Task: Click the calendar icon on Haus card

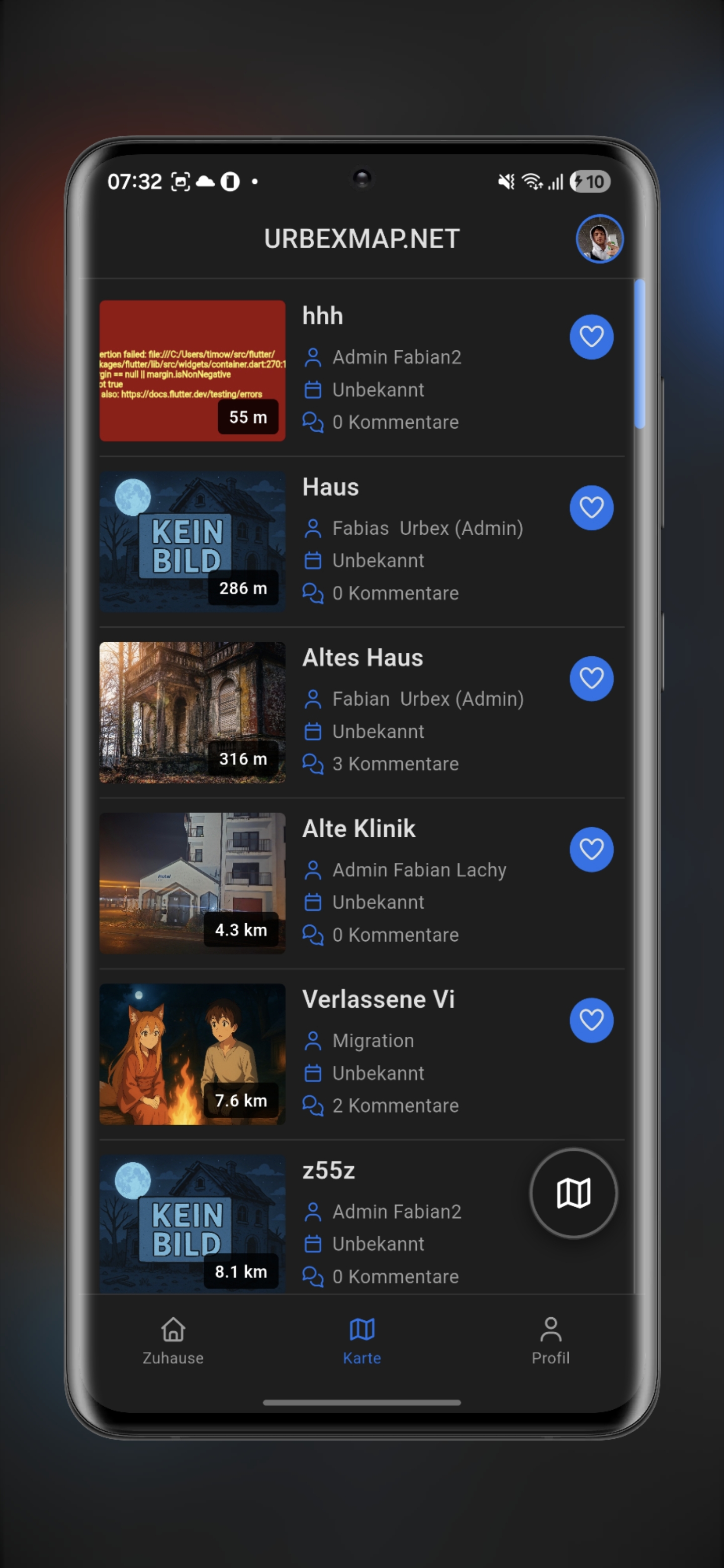Action: (x=313, y=560)
